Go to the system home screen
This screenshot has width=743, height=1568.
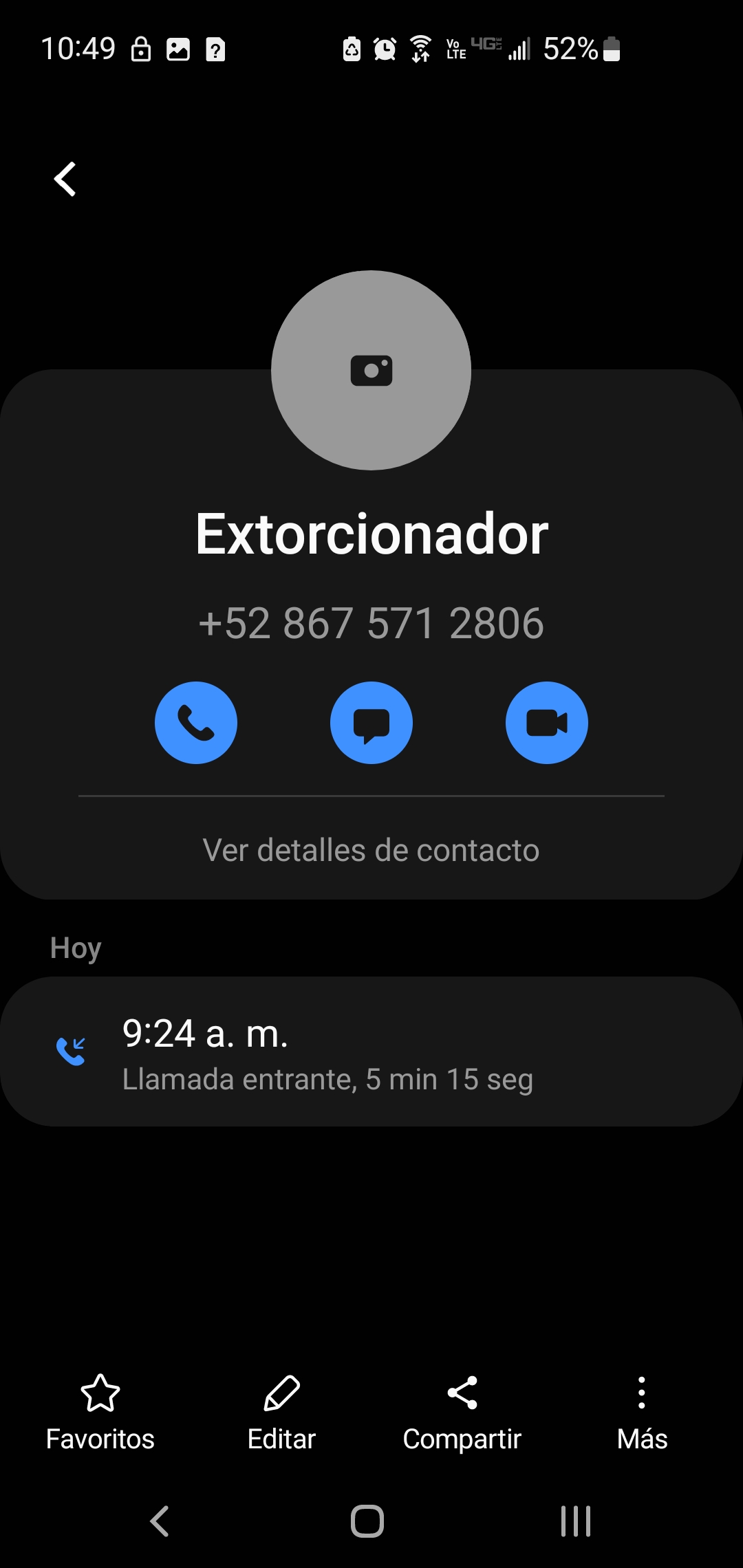(x=367, y=1521)
